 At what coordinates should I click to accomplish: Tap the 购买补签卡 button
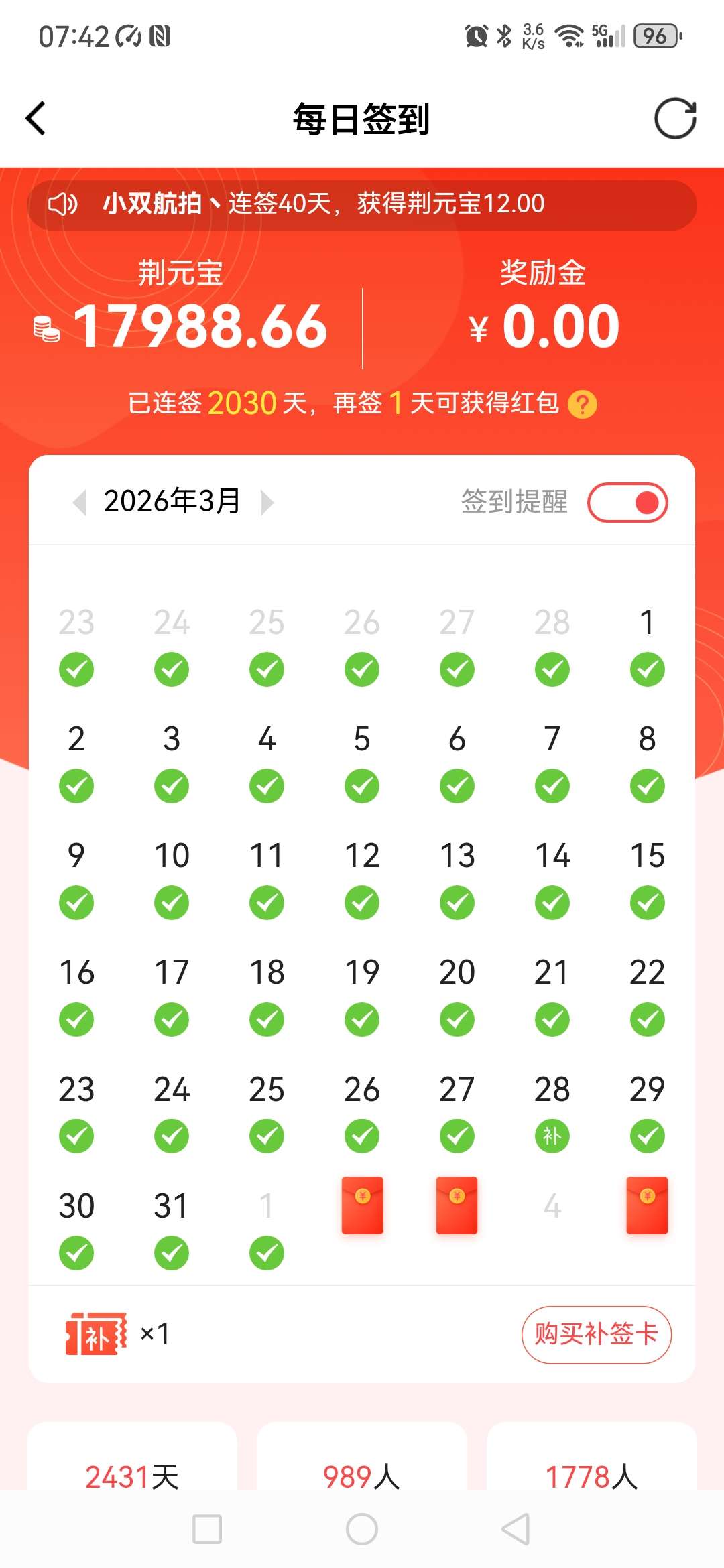point(596,1334)
